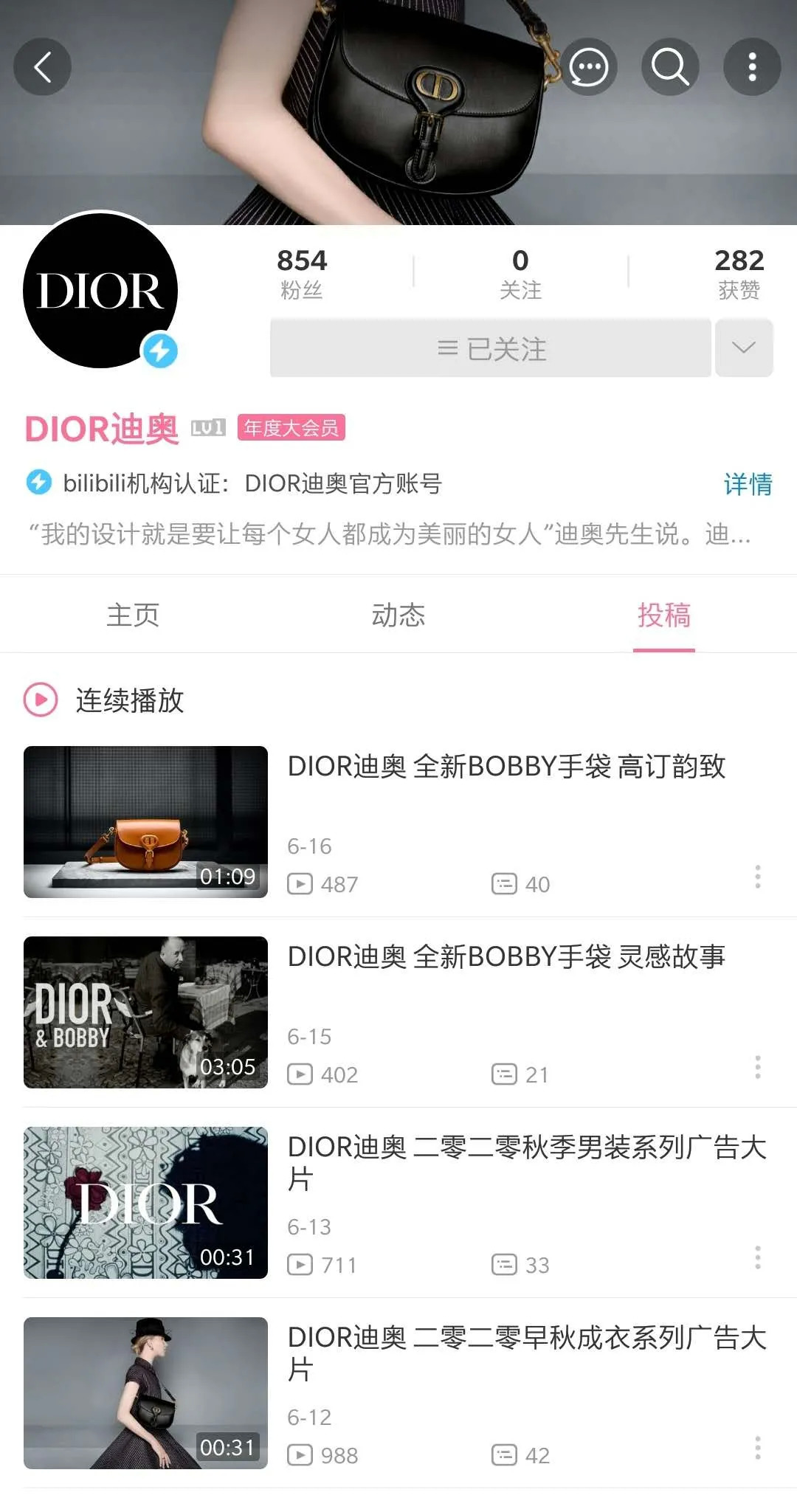Open more options for 早秋成衣 video
Image resolution: width=797 pixels, height=1512 pixels.
point(758,1448)
